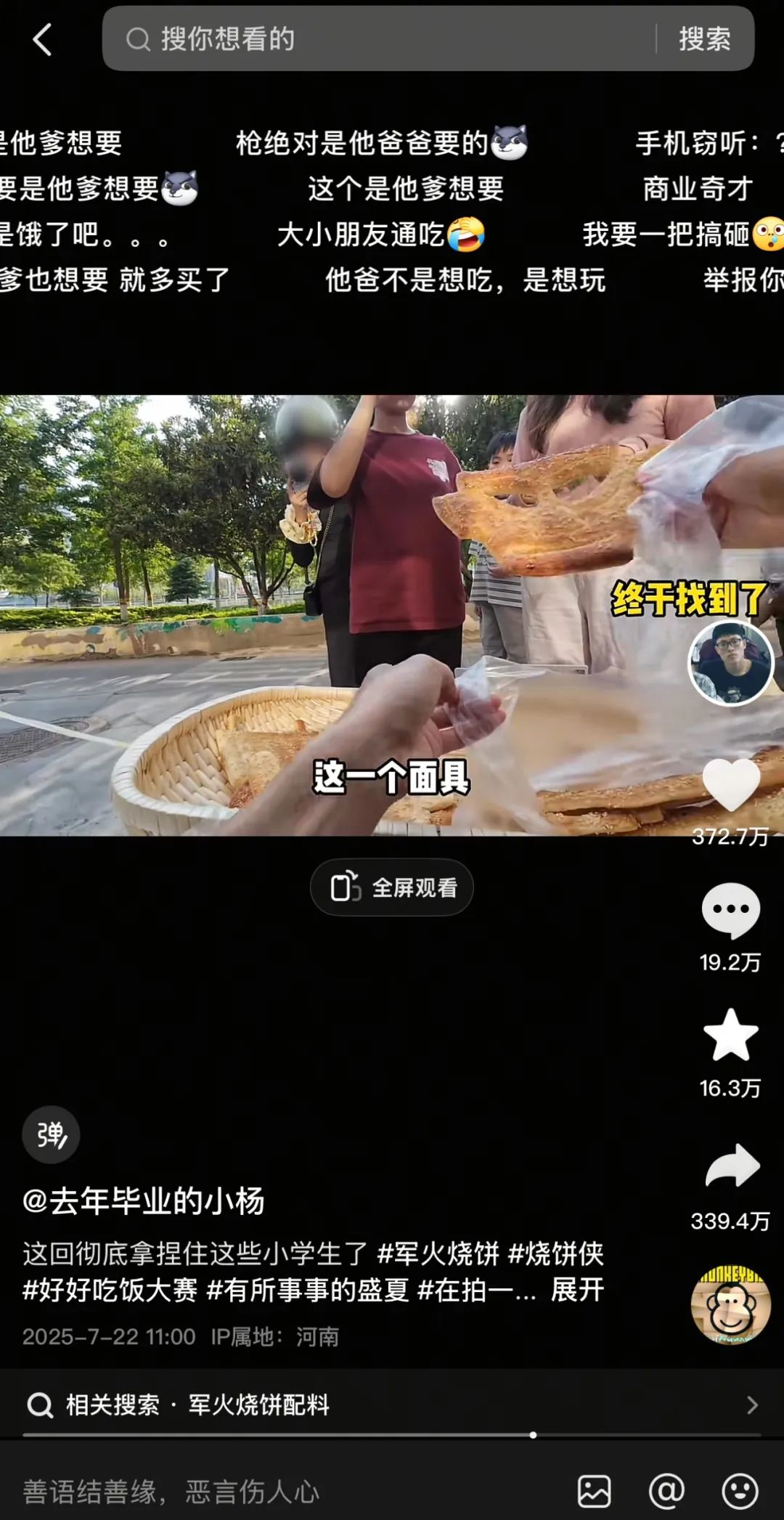Open related search 军火烧饼配料
Image resolution: width=784 pixels, height=1520 pixels.
(x=258, y=1405)
